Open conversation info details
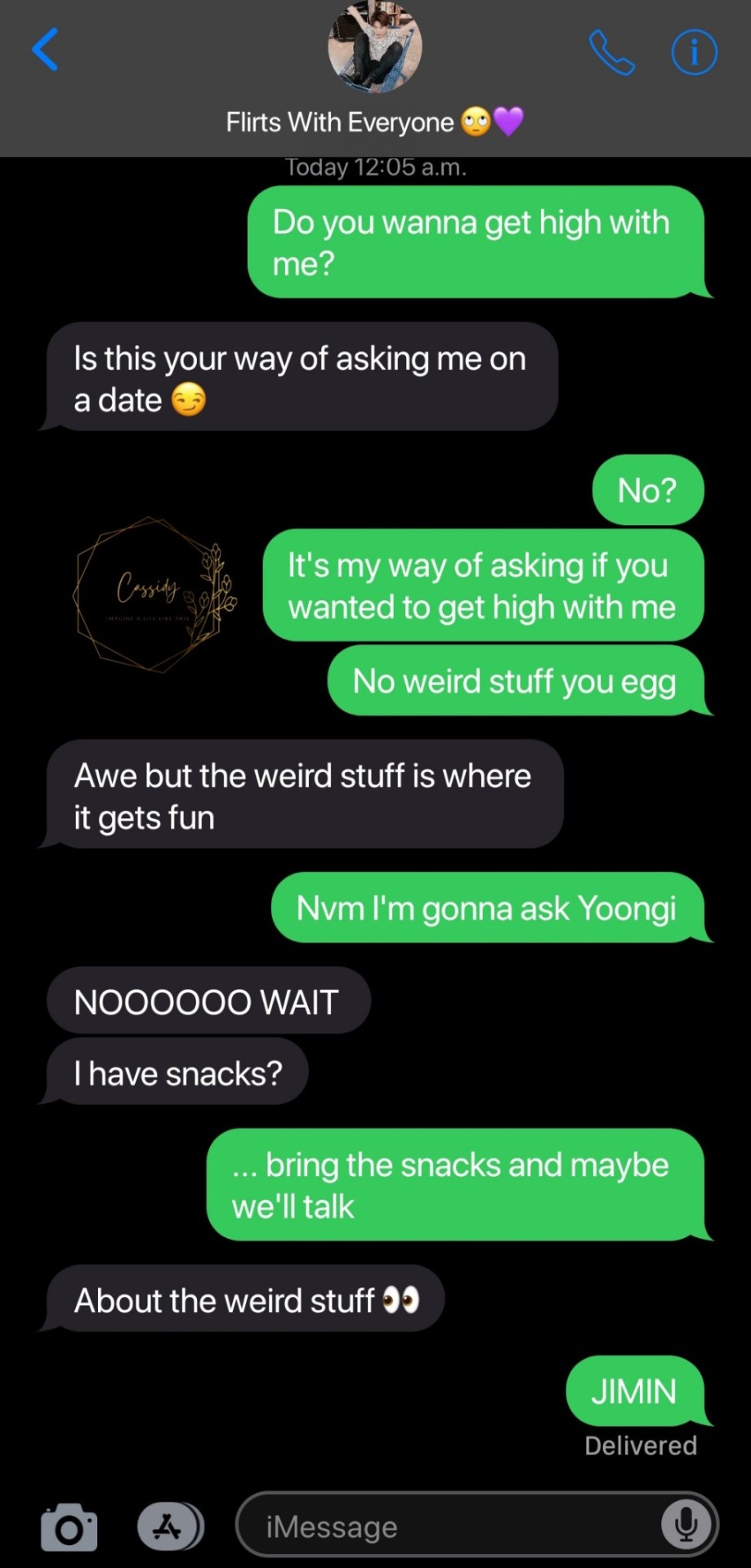This screenshot has width=751, height=1568. (694, 52)
